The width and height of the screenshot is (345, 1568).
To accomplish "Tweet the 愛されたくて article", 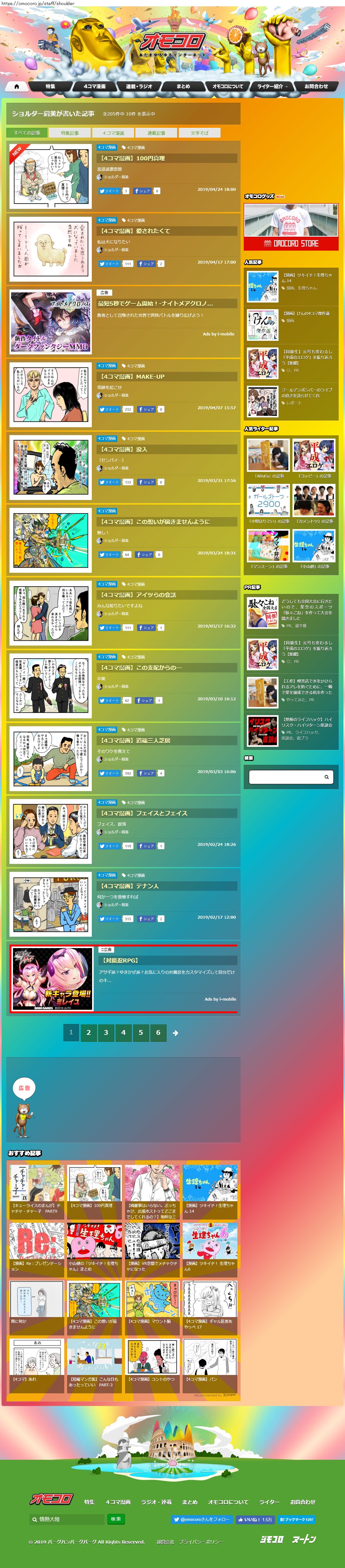I will [110, 264].
